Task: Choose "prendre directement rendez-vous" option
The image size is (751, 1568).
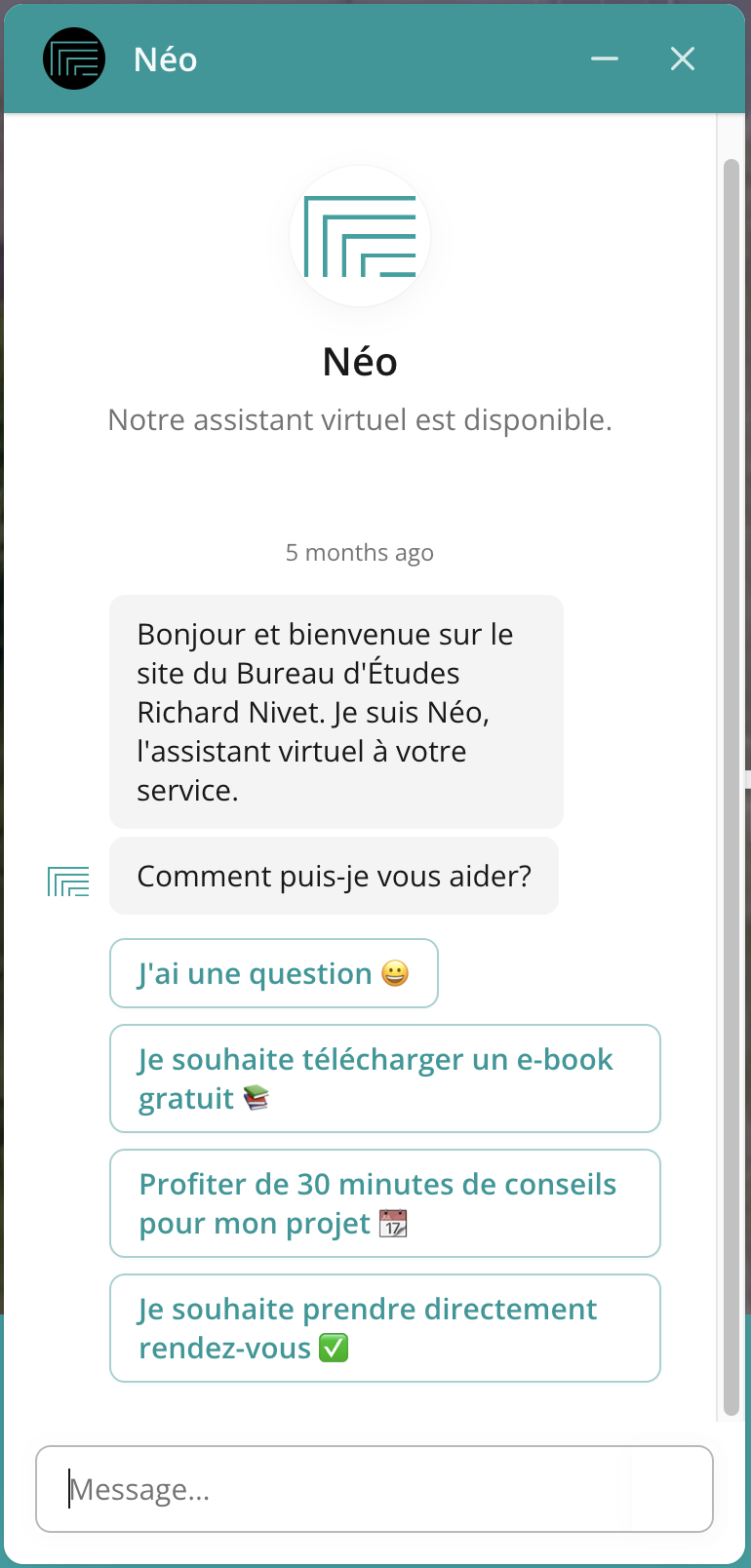Action: click(384, 1328)
